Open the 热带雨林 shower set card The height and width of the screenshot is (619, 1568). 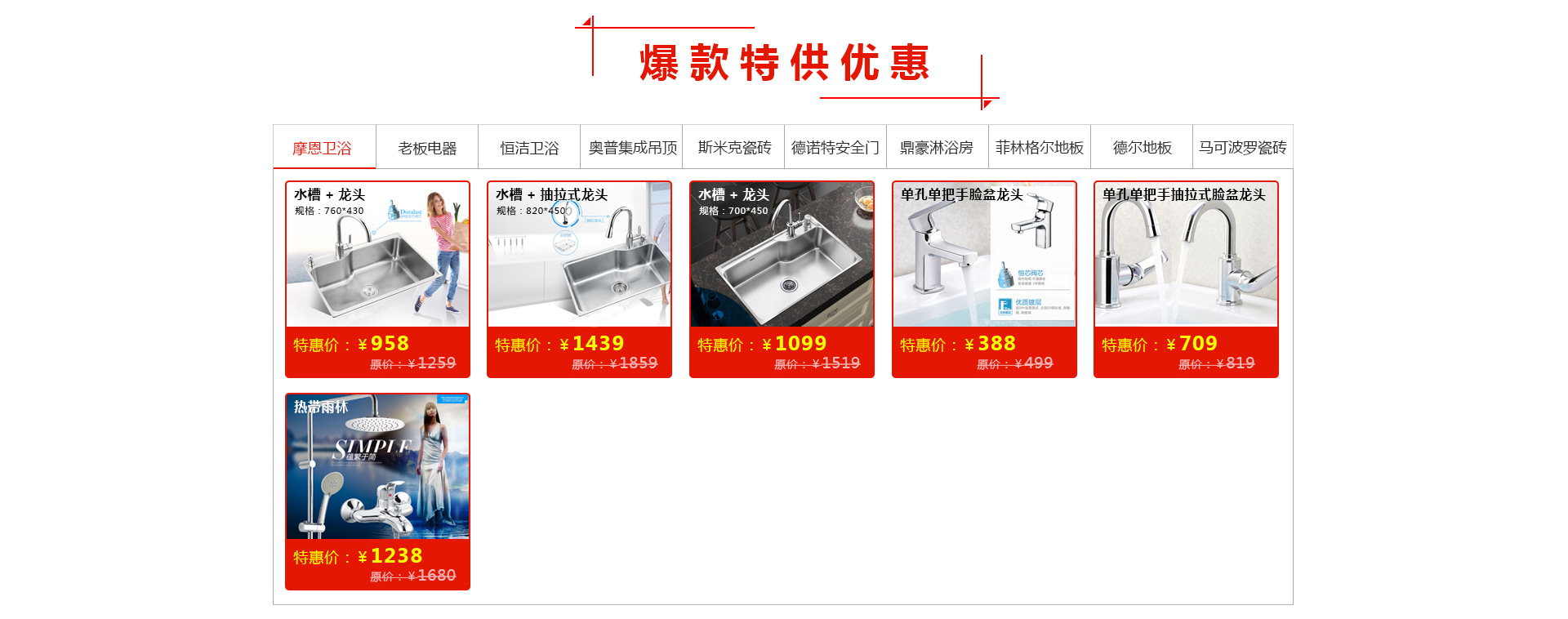pos(377,490)
